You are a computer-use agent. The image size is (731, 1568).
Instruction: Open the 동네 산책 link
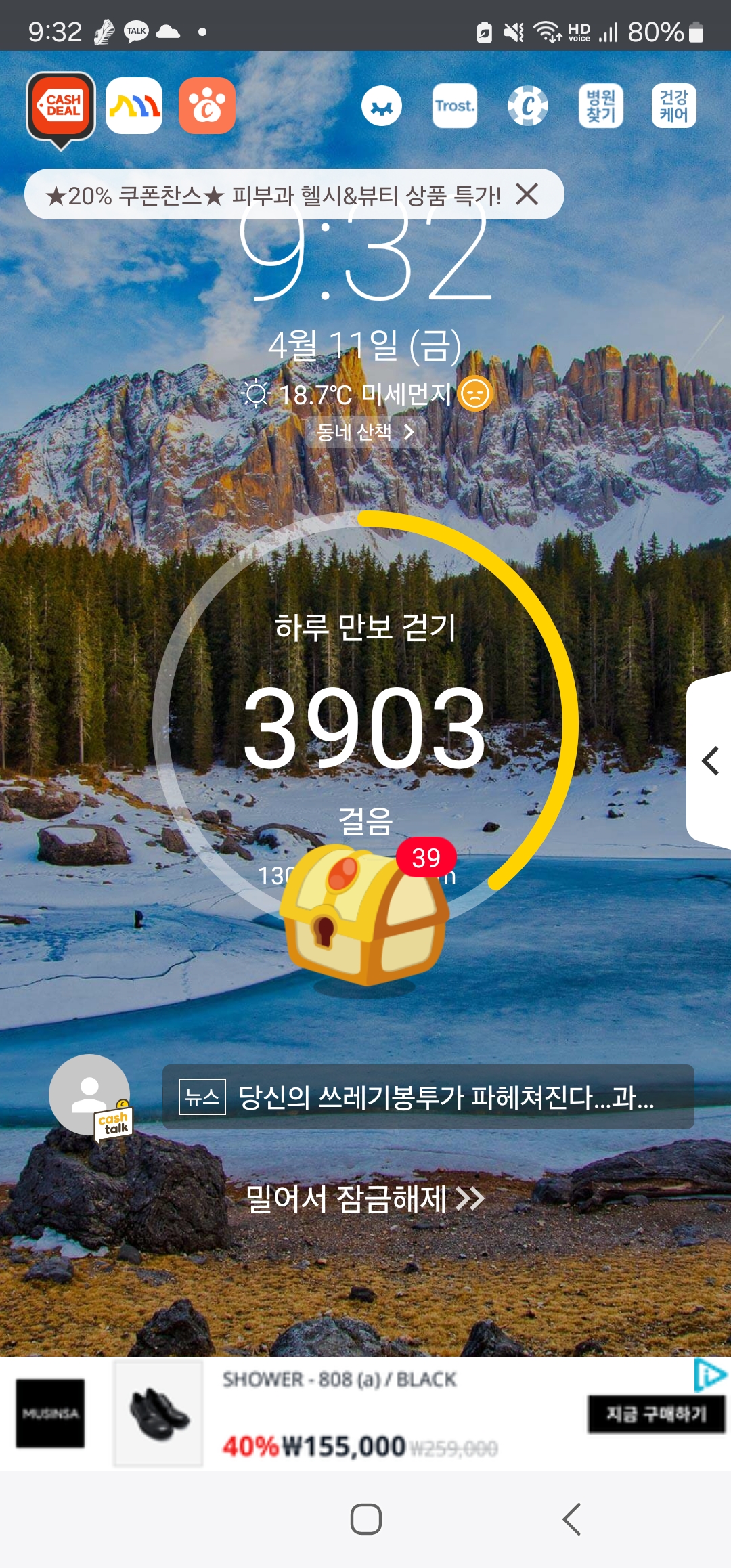365,432
